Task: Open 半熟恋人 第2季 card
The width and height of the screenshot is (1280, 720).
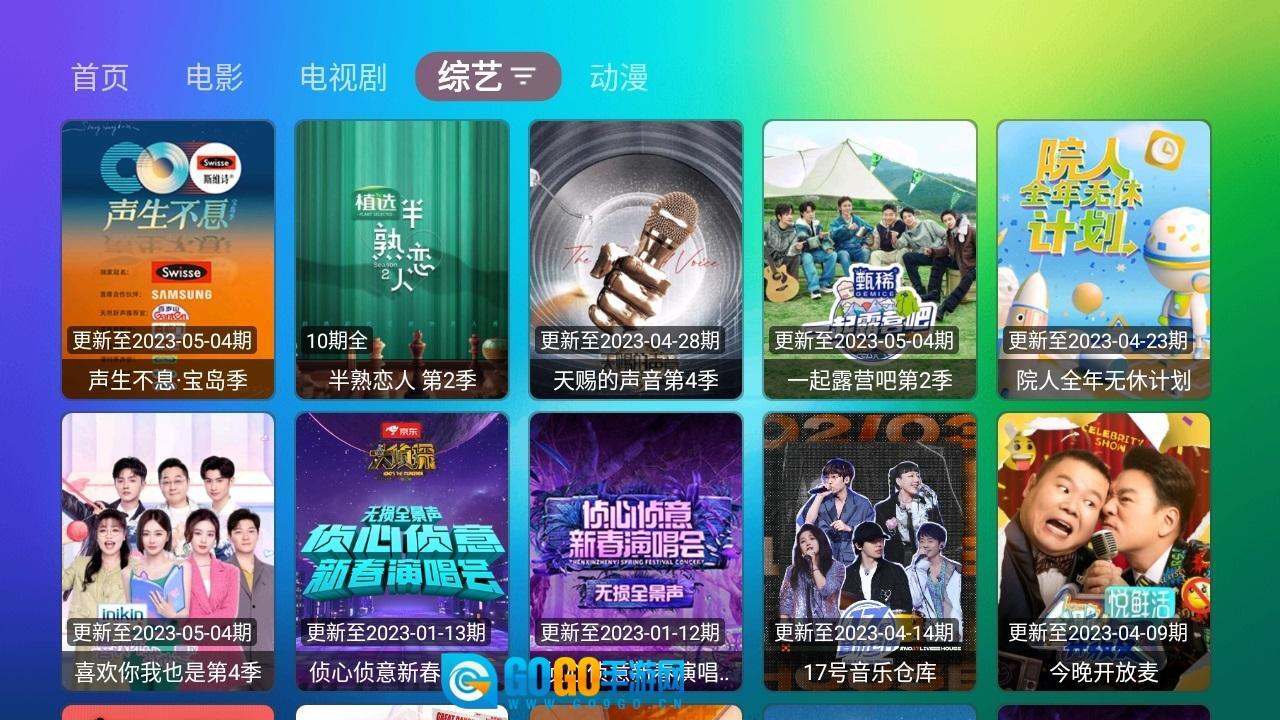Action: click(402, 259)
